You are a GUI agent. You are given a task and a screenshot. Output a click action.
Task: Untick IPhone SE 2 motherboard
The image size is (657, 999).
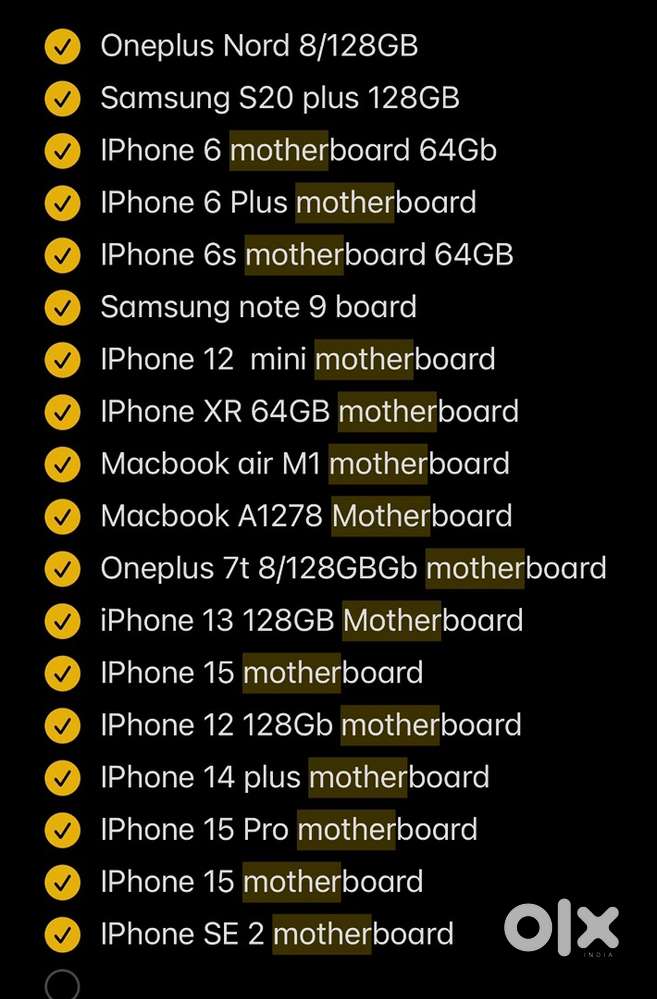click(62, 934)
